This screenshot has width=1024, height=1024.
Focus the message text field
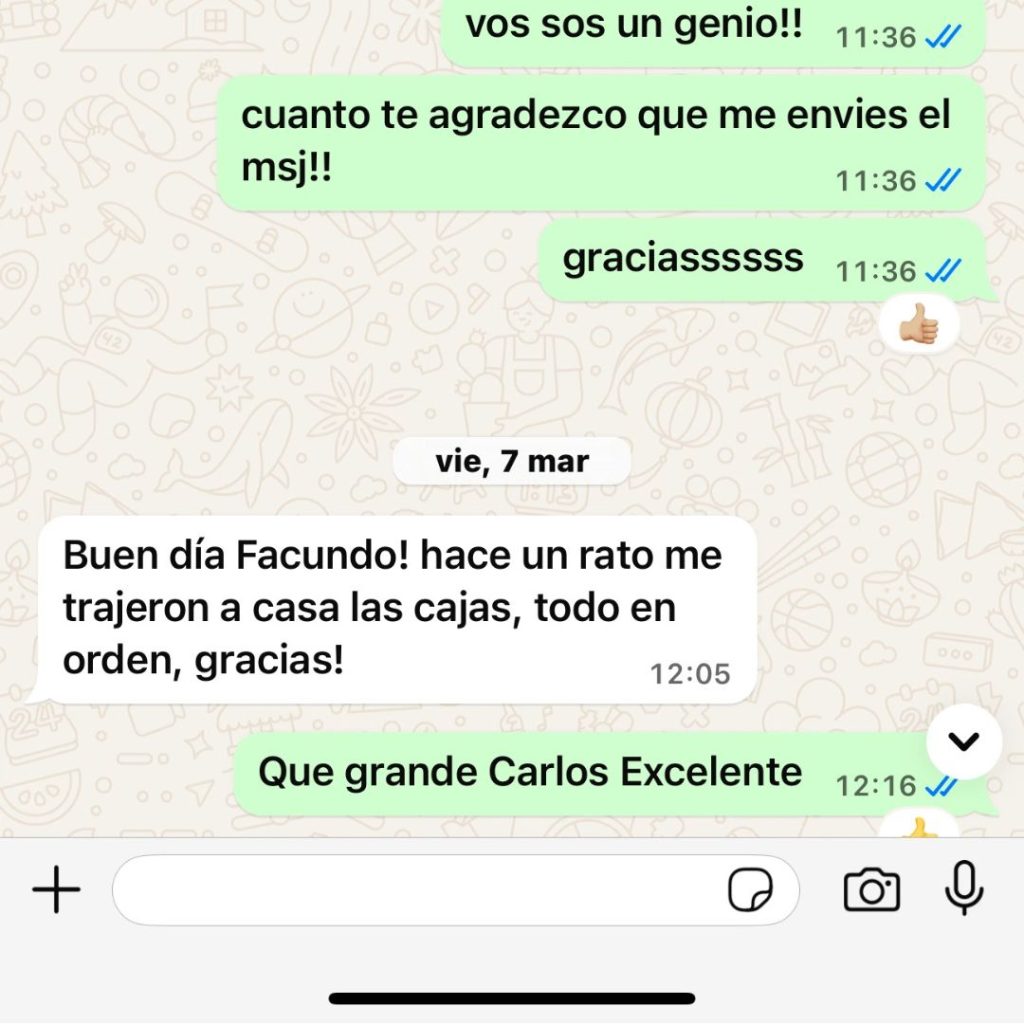coord(420,889)
